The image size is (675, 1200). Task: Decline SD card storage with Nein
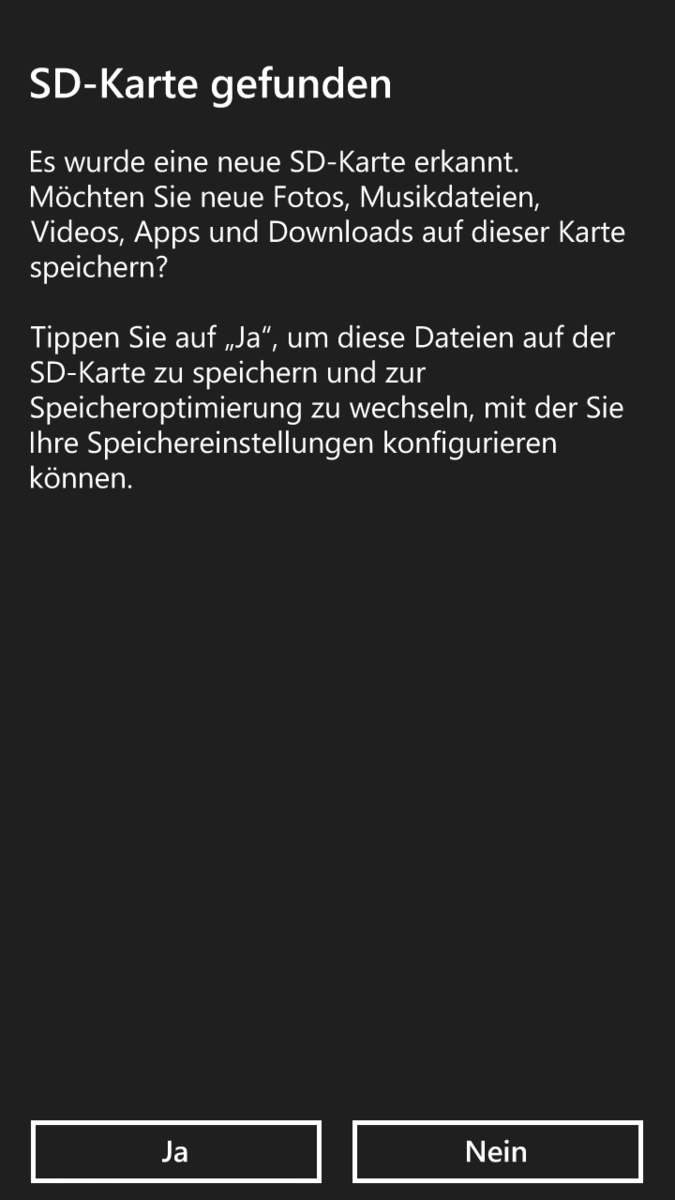[x=497, y=1151]
